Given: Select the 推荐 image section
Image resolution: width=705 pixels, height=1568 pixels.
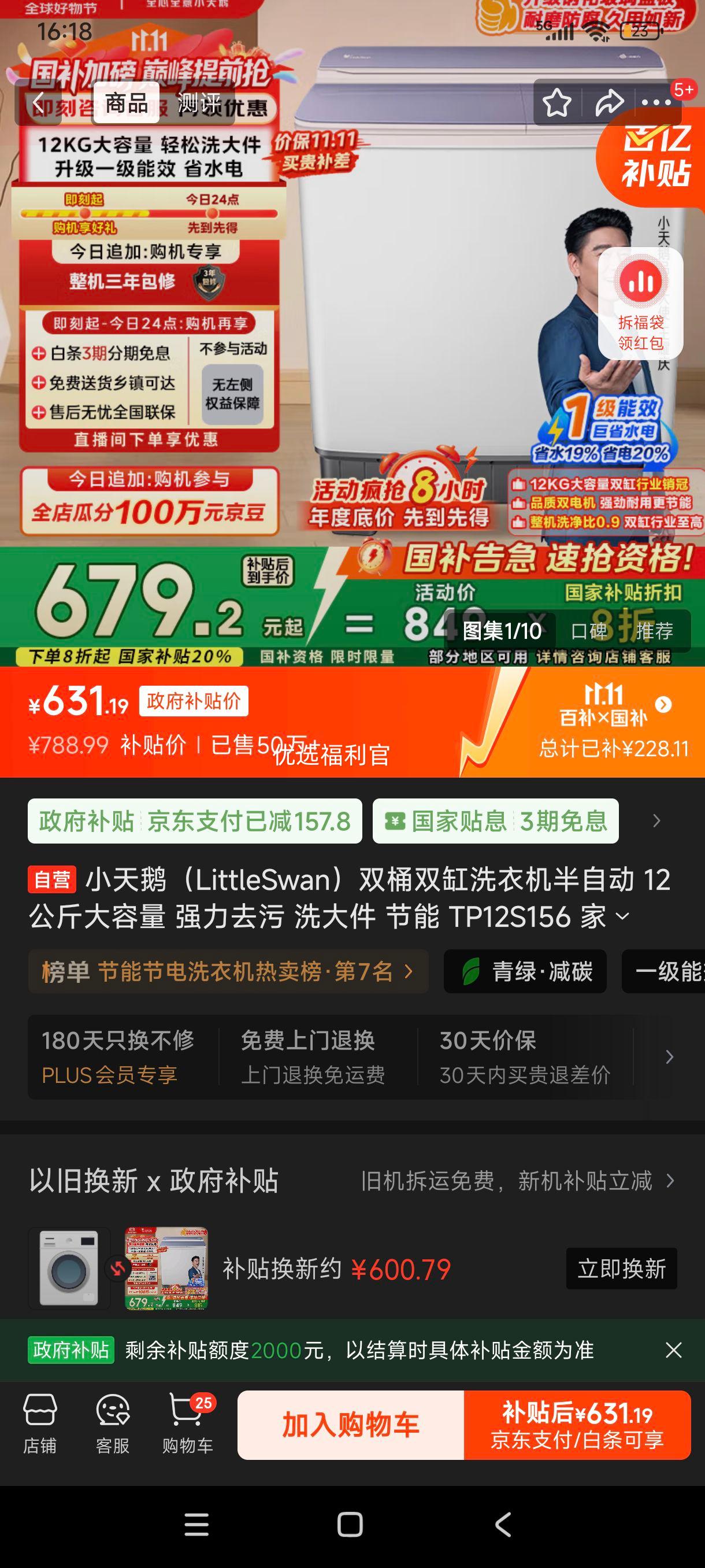Looking at the screenshot, I should pos(655,631).
